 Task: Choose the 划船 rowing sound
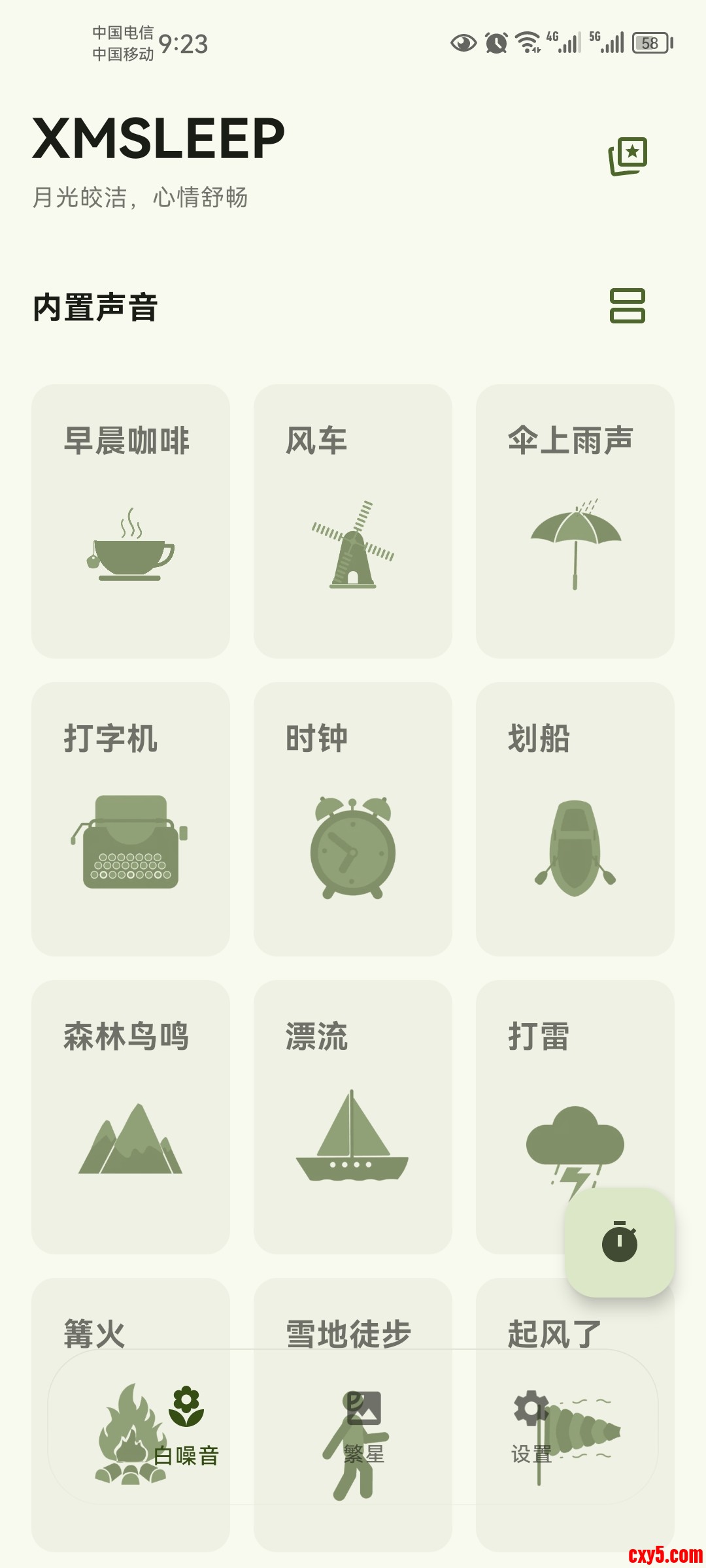tap(575, 819)
